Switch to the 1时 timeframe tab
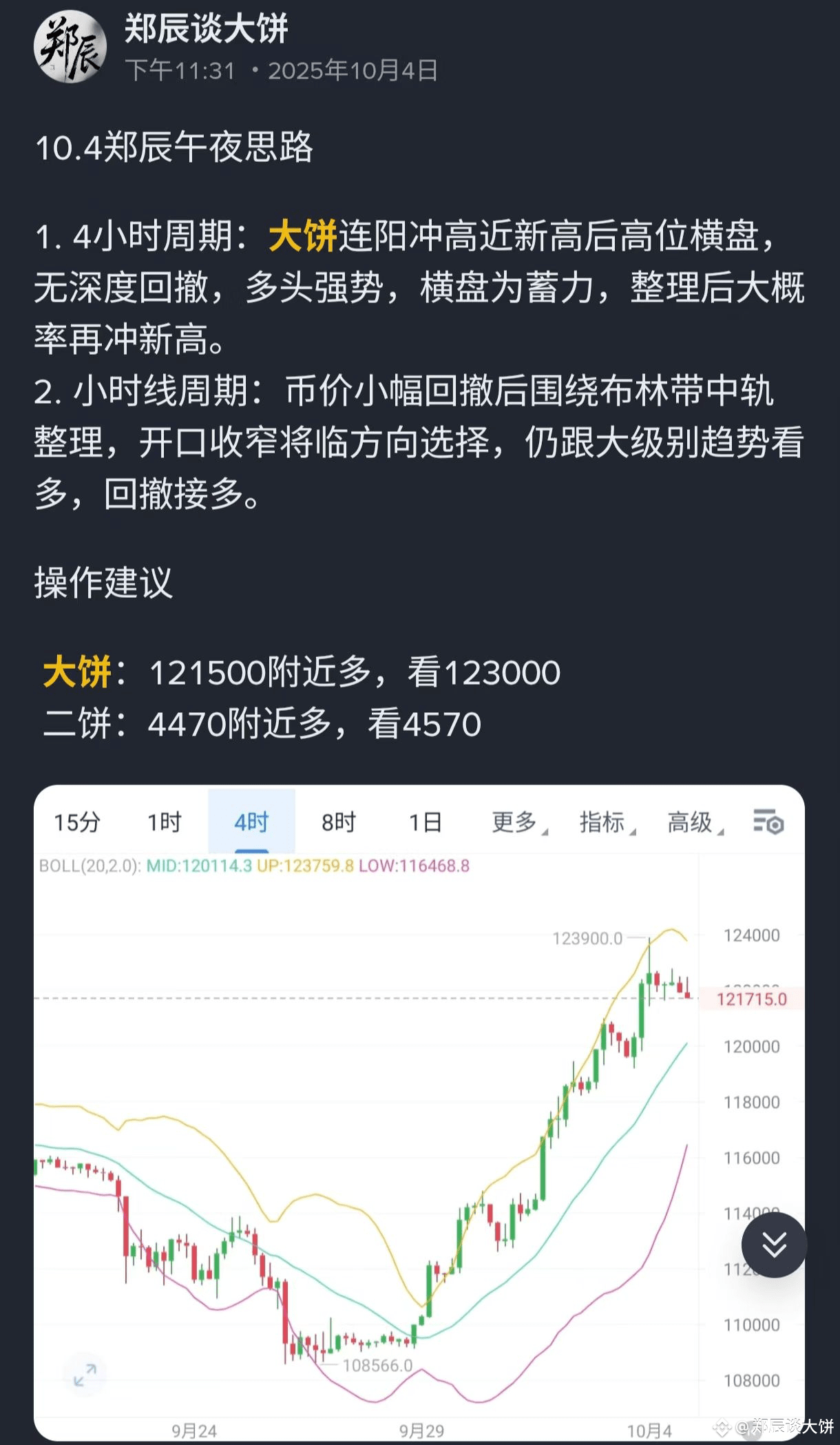 pos(164,822)
